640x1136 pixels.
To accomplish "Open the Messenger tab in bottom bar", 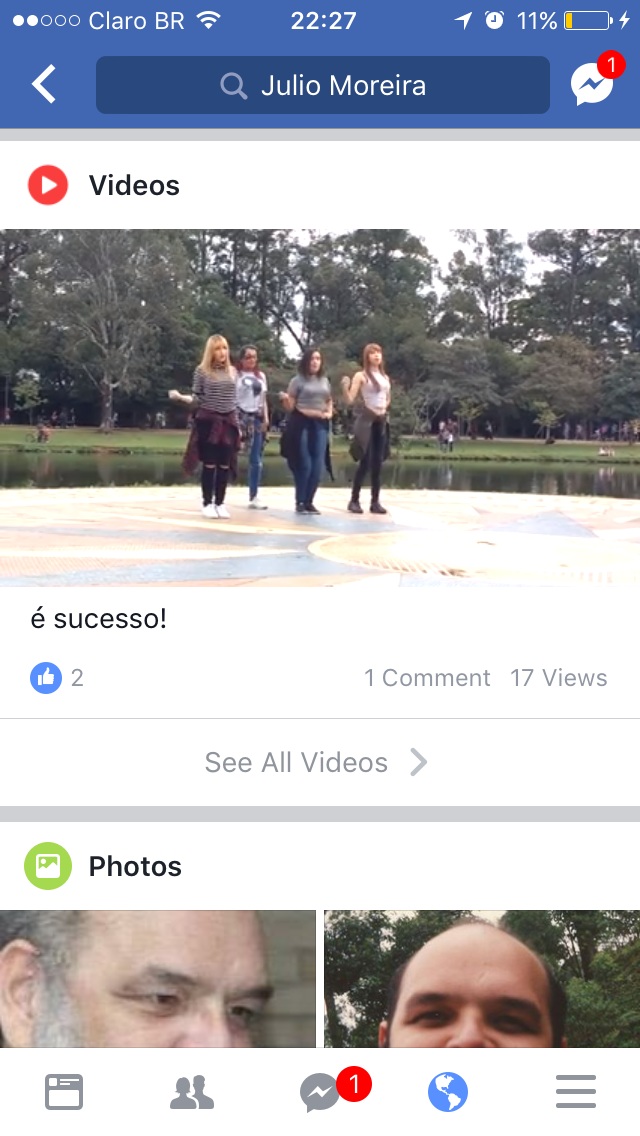I will coord(320,1092).
